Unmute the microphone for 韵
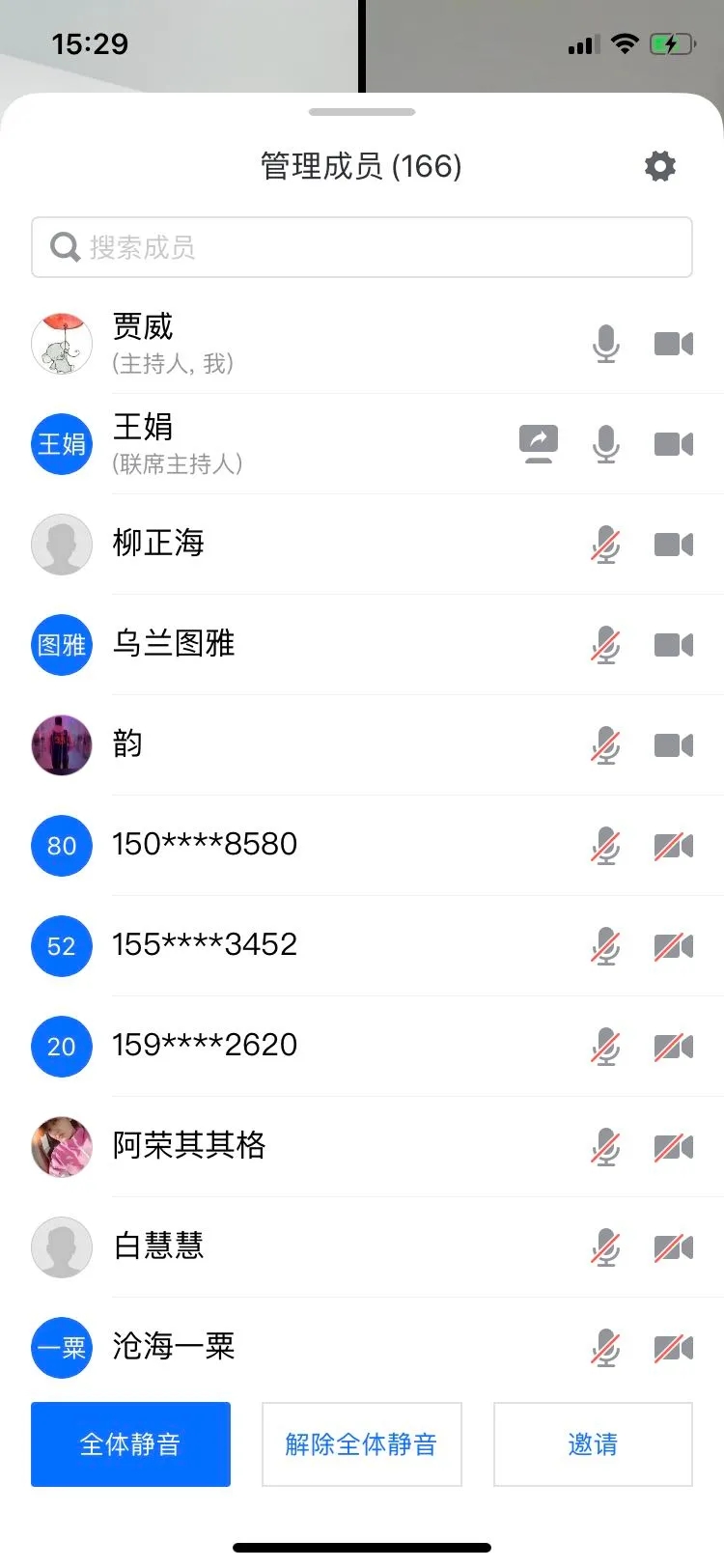Screen dimensions: 724x1568 606,745
